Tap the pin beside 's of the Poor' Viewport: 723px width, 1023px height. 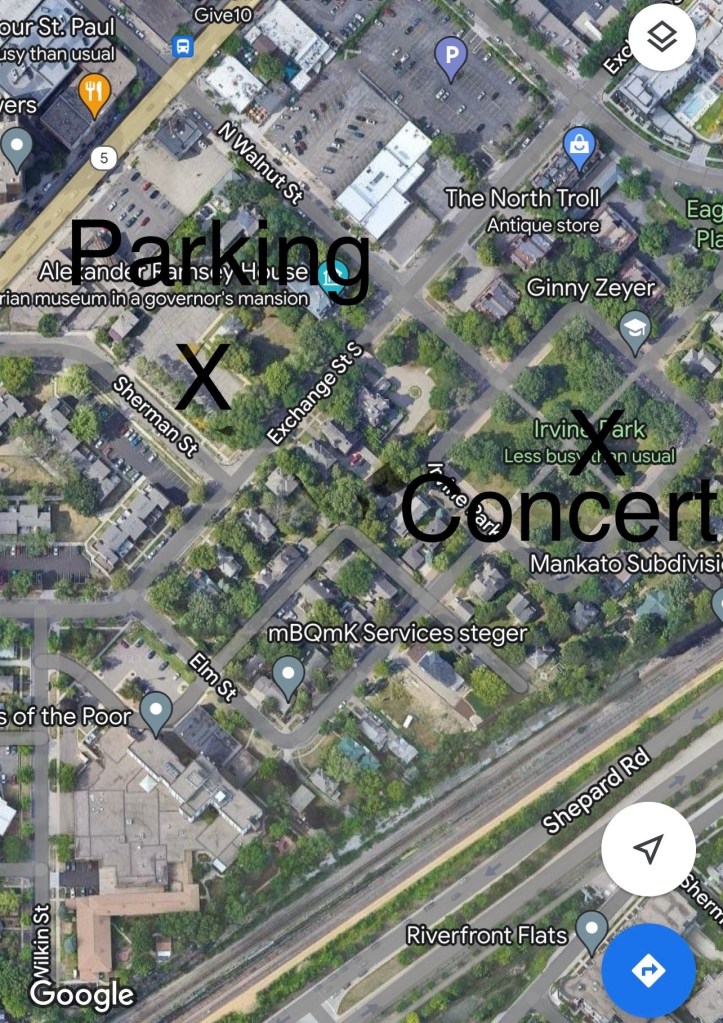(x=156, y=711)
